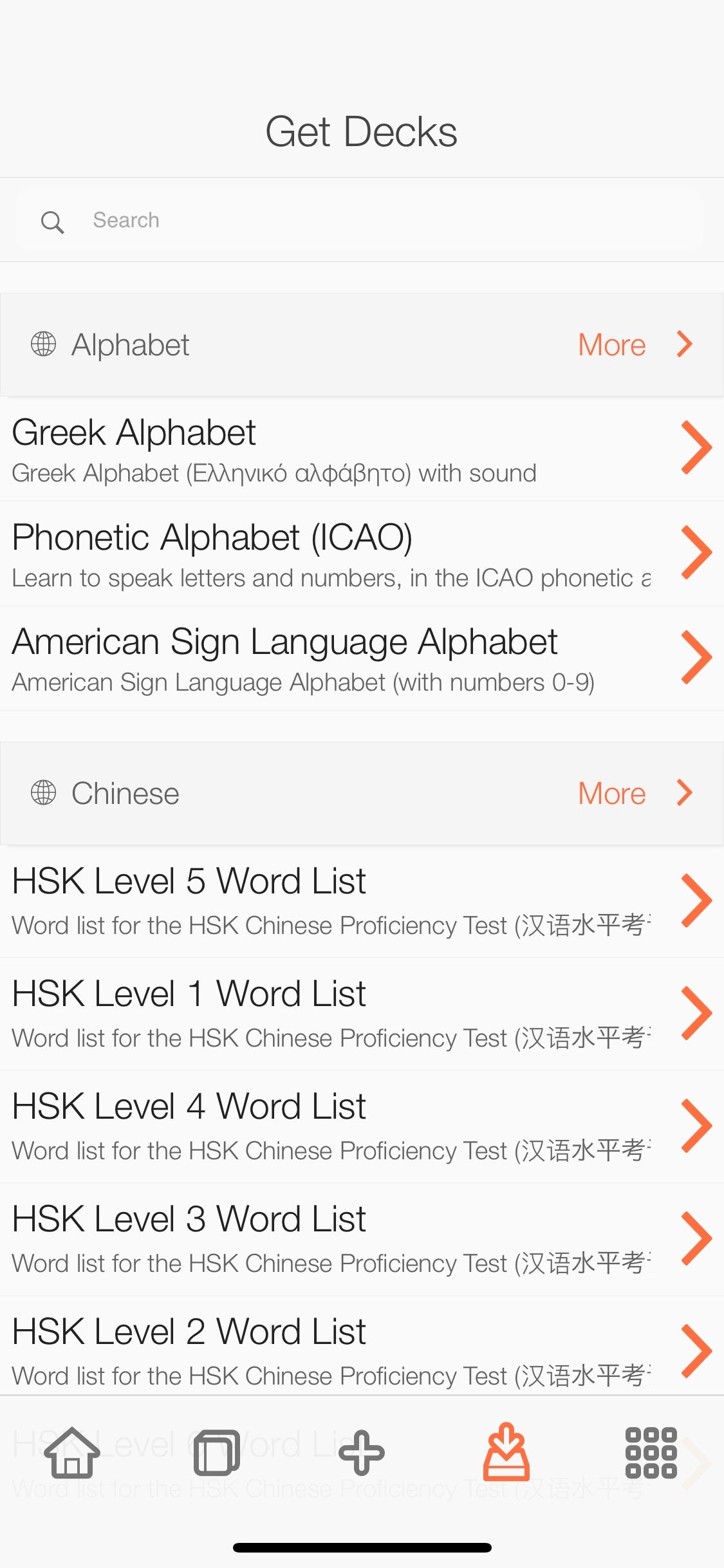The height and width of the screenshot is (1568, 724).
Task: Tap the Search field
Action: (360, 220)
